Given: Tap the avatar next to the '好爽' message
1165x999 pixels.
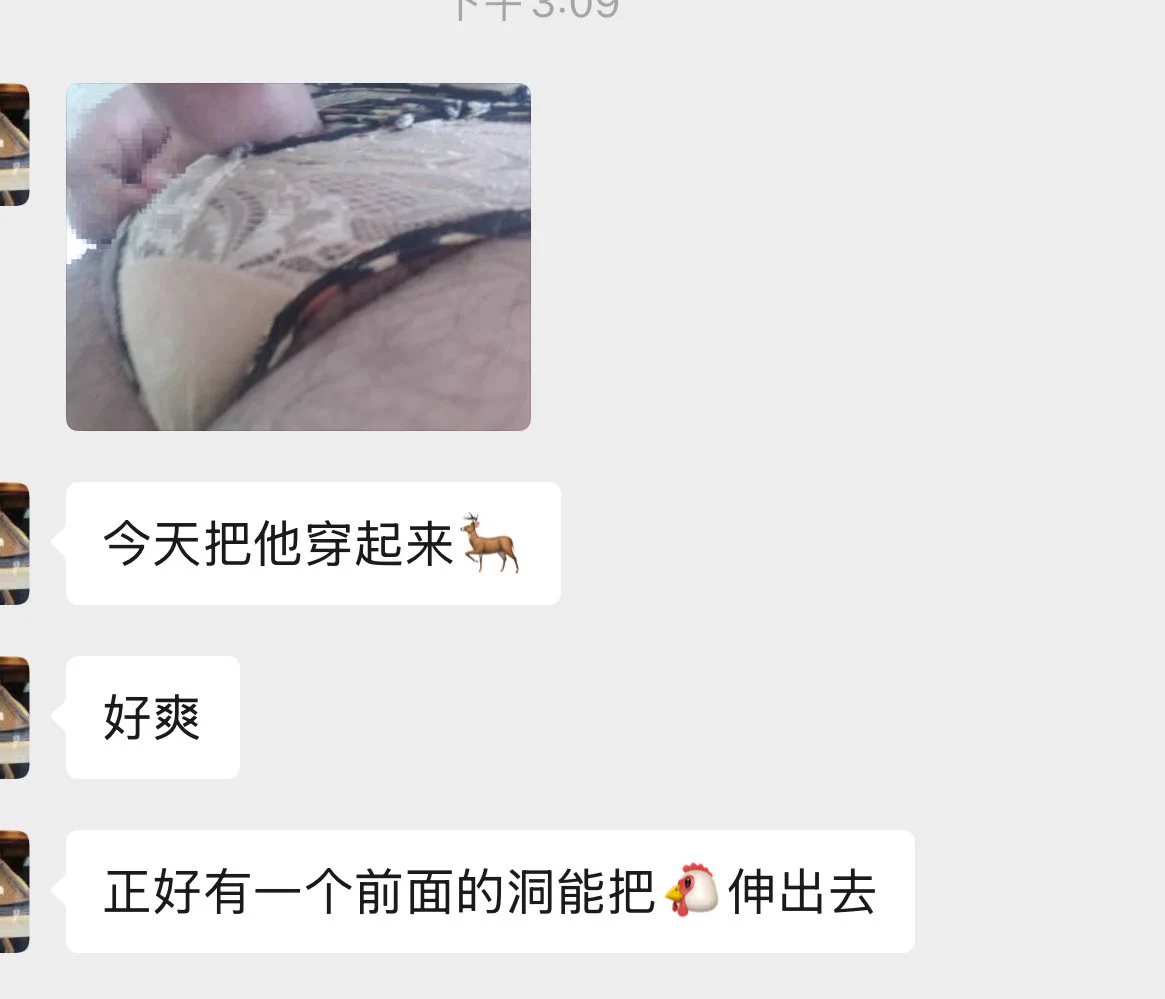Looking at the screenshot, I should [13, 717].
